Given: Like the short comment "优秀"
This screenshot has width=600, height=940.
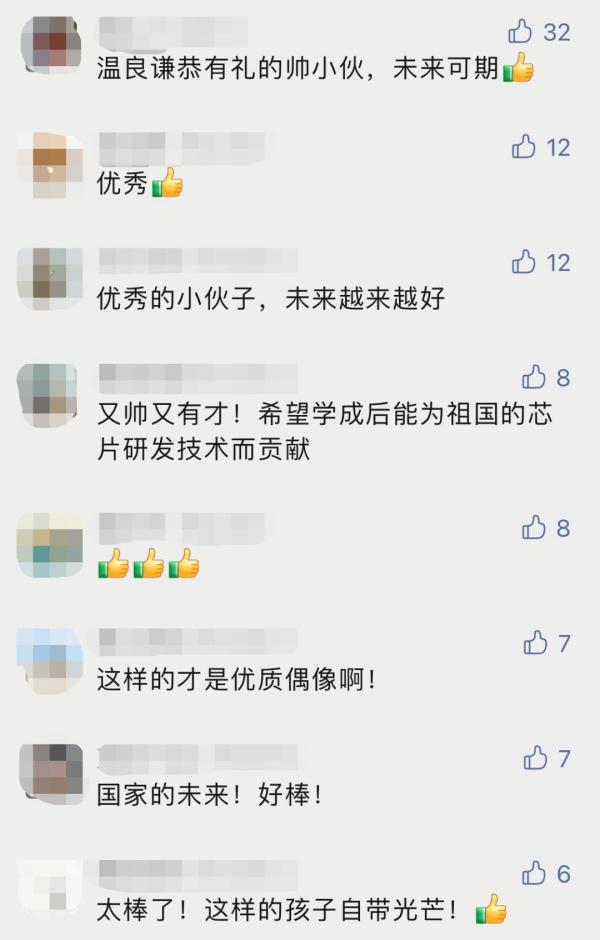Looking at the screenshot, I should click(x=525, y=147).
